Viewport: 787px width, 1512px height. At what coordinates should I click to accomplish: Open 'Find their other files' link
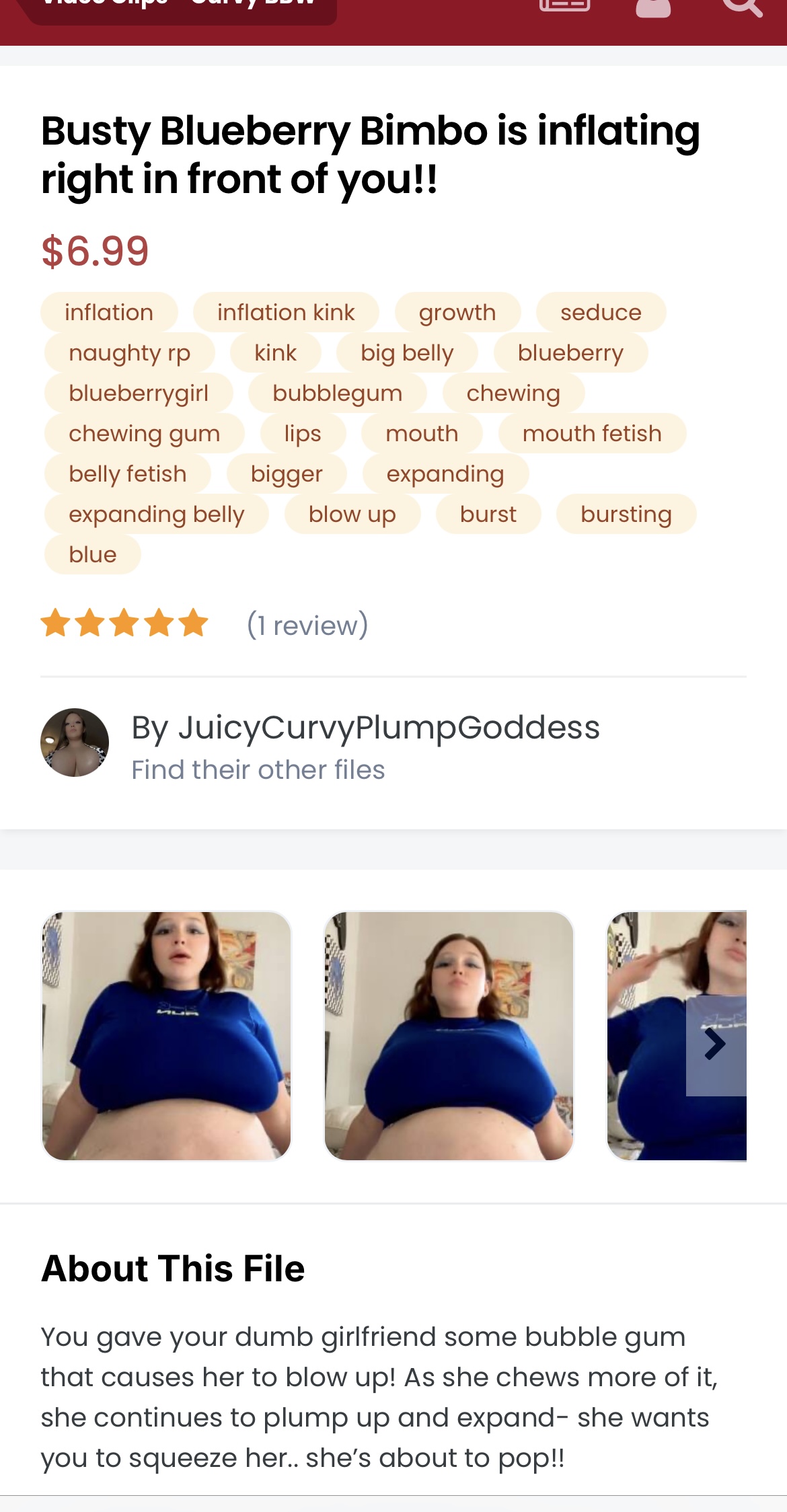[258, 769]
